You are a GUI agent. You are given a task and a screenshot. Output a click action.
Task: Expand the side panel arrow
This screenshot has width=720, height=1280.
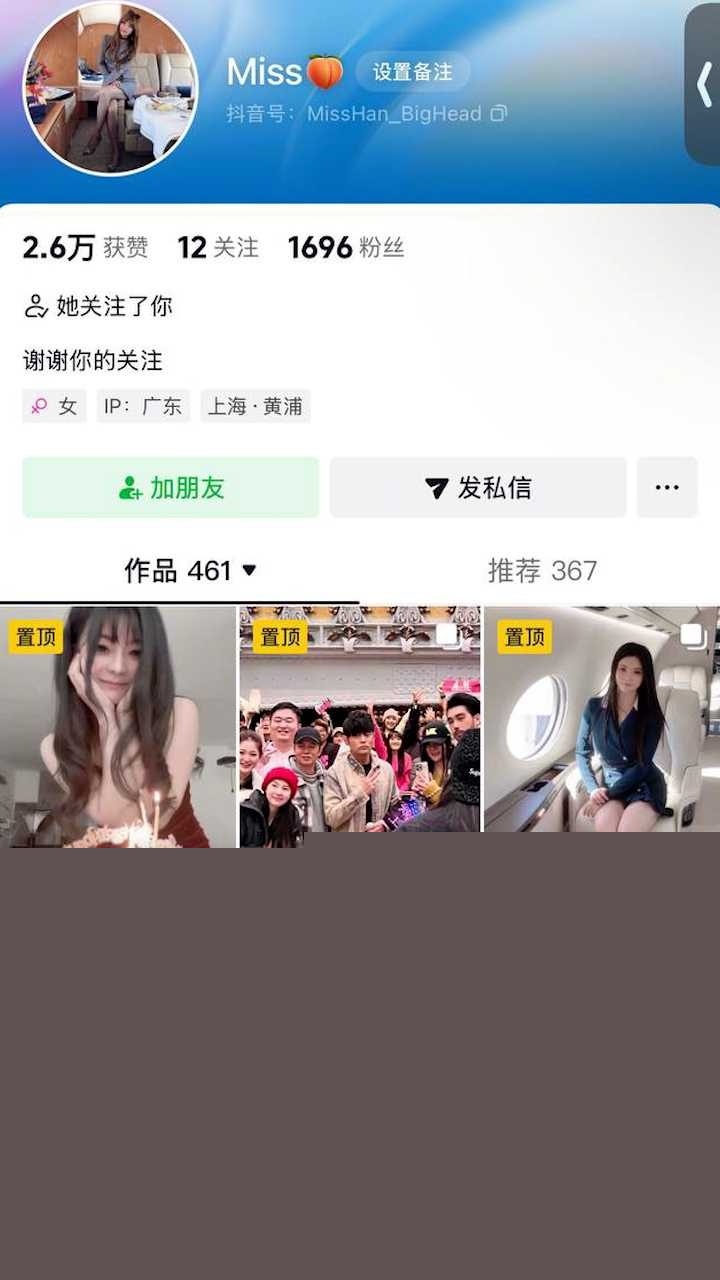pyautogui.click(x=703, y=85)
